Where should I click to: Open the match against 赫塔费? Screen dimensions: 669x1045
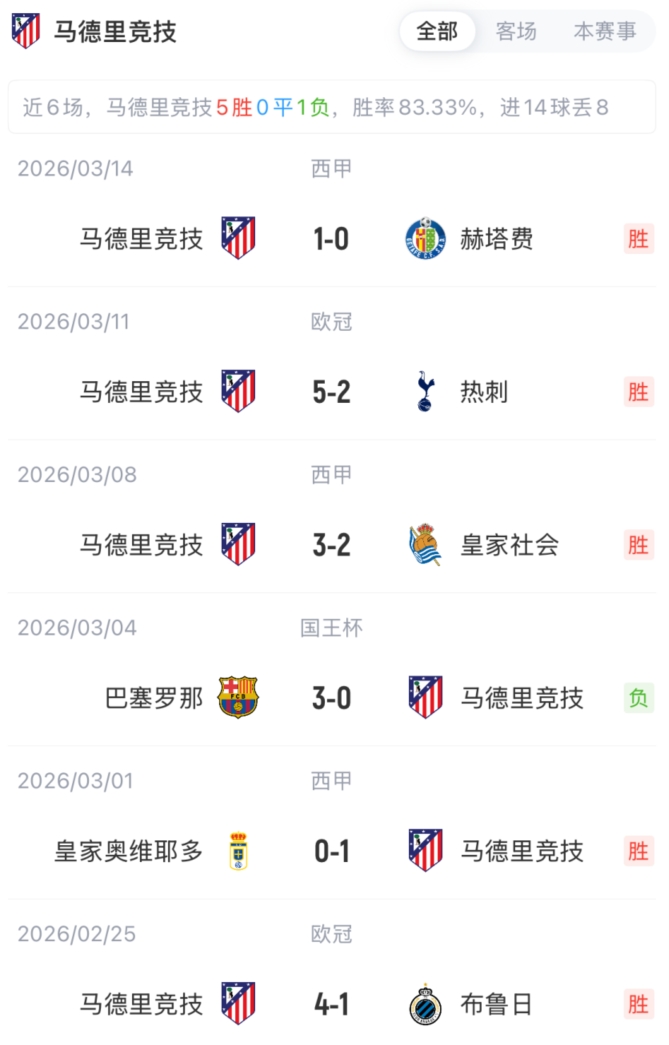pyautogui.click(x=331, y=239)
